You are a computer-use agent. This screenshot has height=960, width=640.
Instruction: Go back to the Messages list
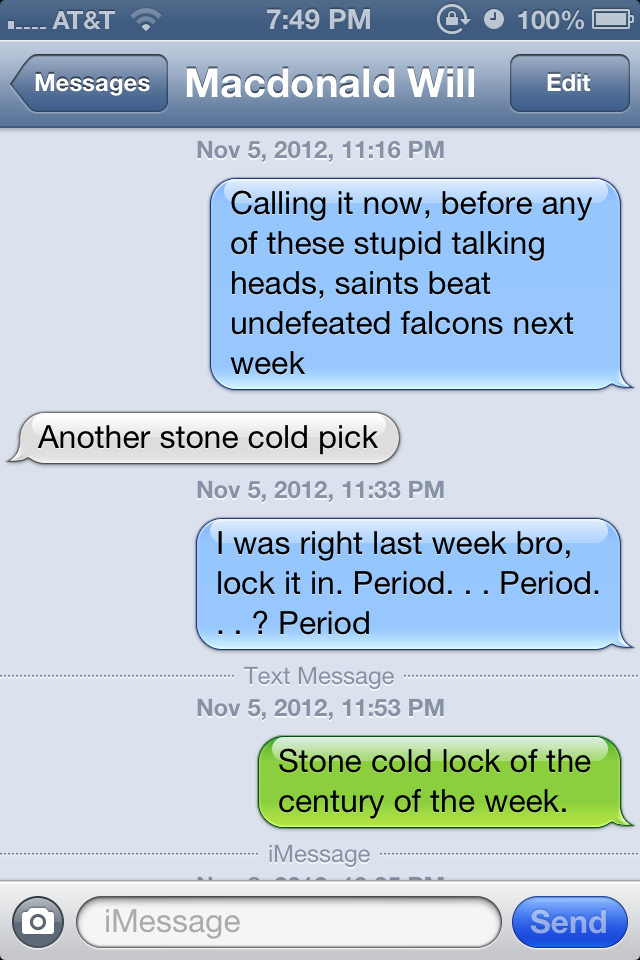coord(90,84)
